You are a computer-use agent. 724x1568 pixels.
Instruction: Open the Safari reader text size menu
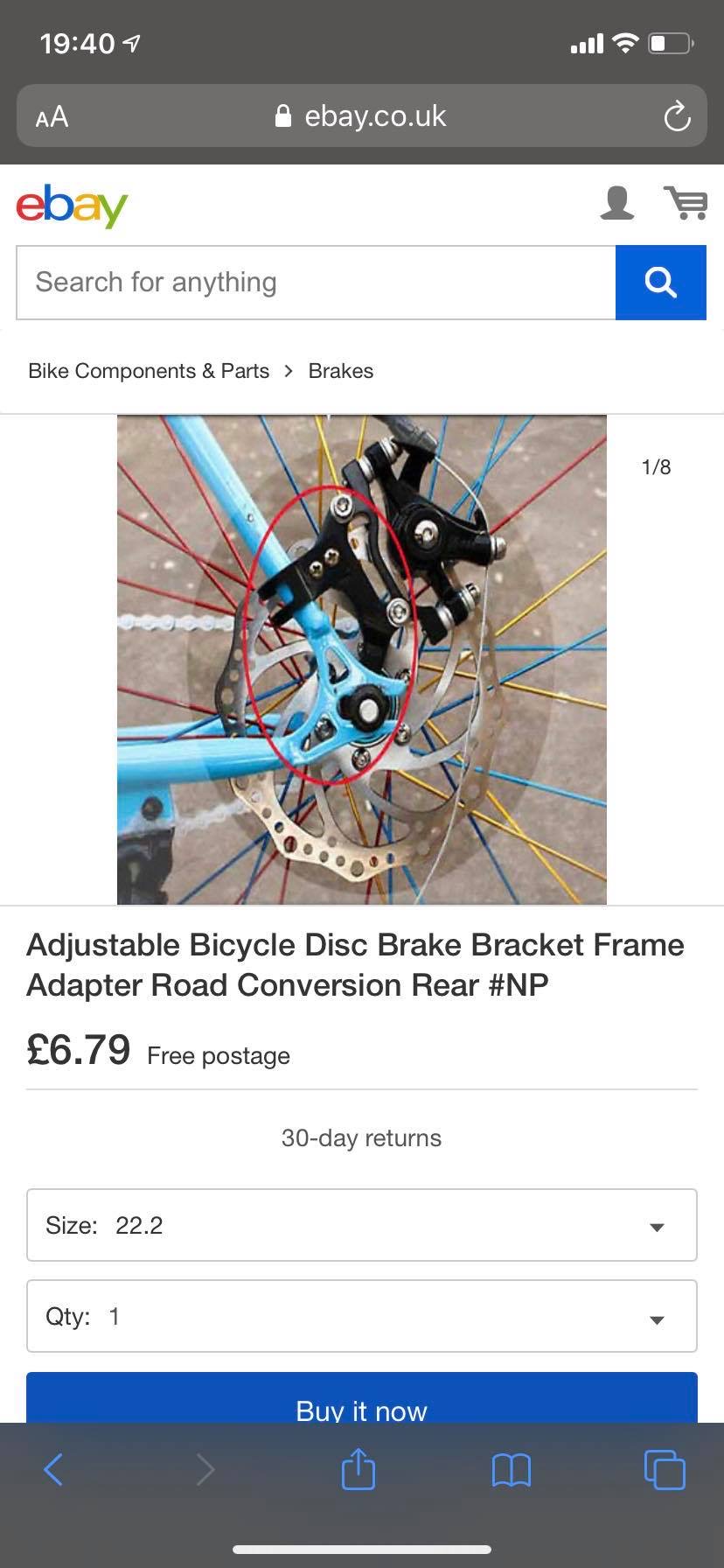click(x=52, y=116)
